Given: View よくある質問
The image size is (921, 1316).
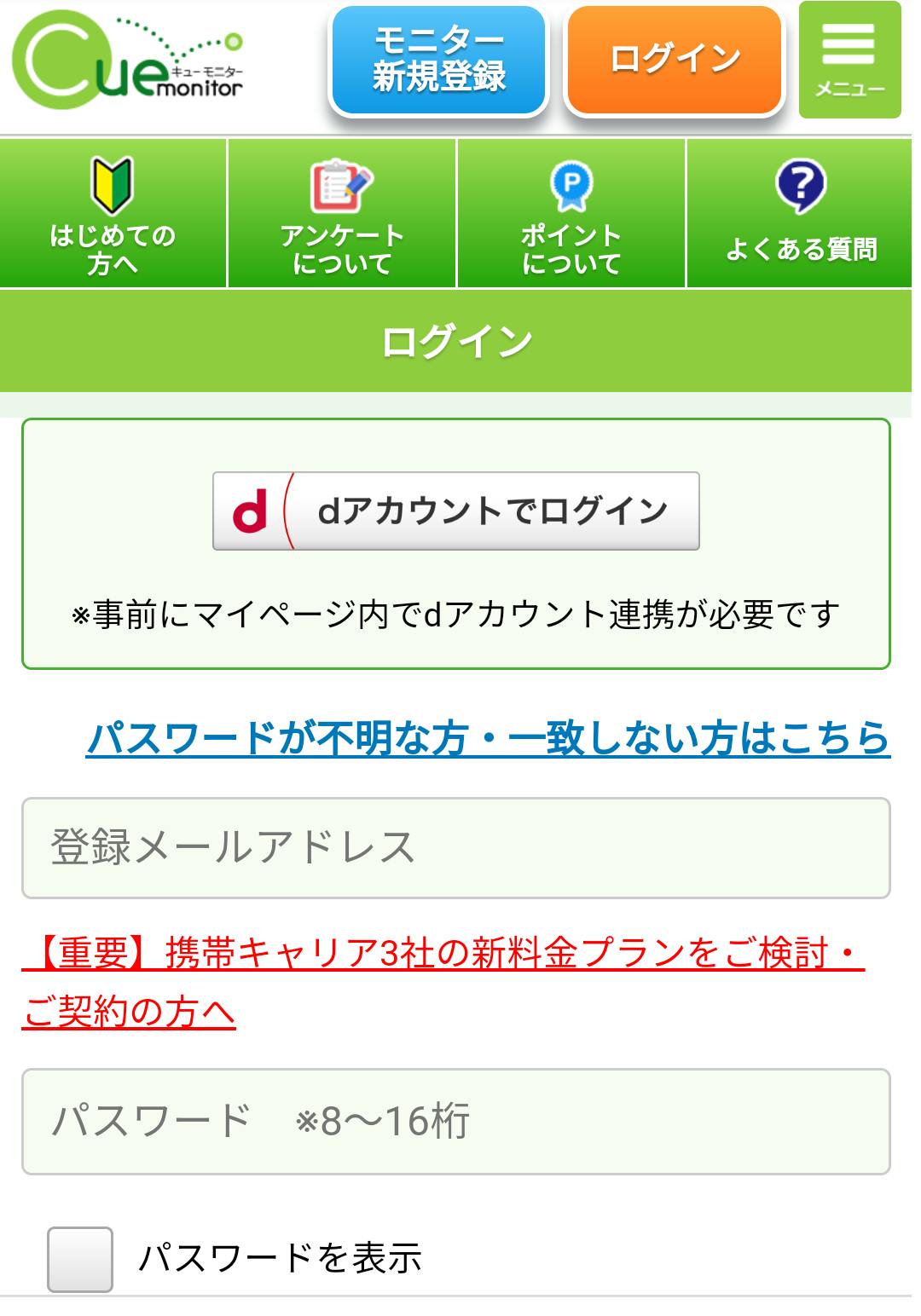Looking at the screenshot, I should click(800, 214).
